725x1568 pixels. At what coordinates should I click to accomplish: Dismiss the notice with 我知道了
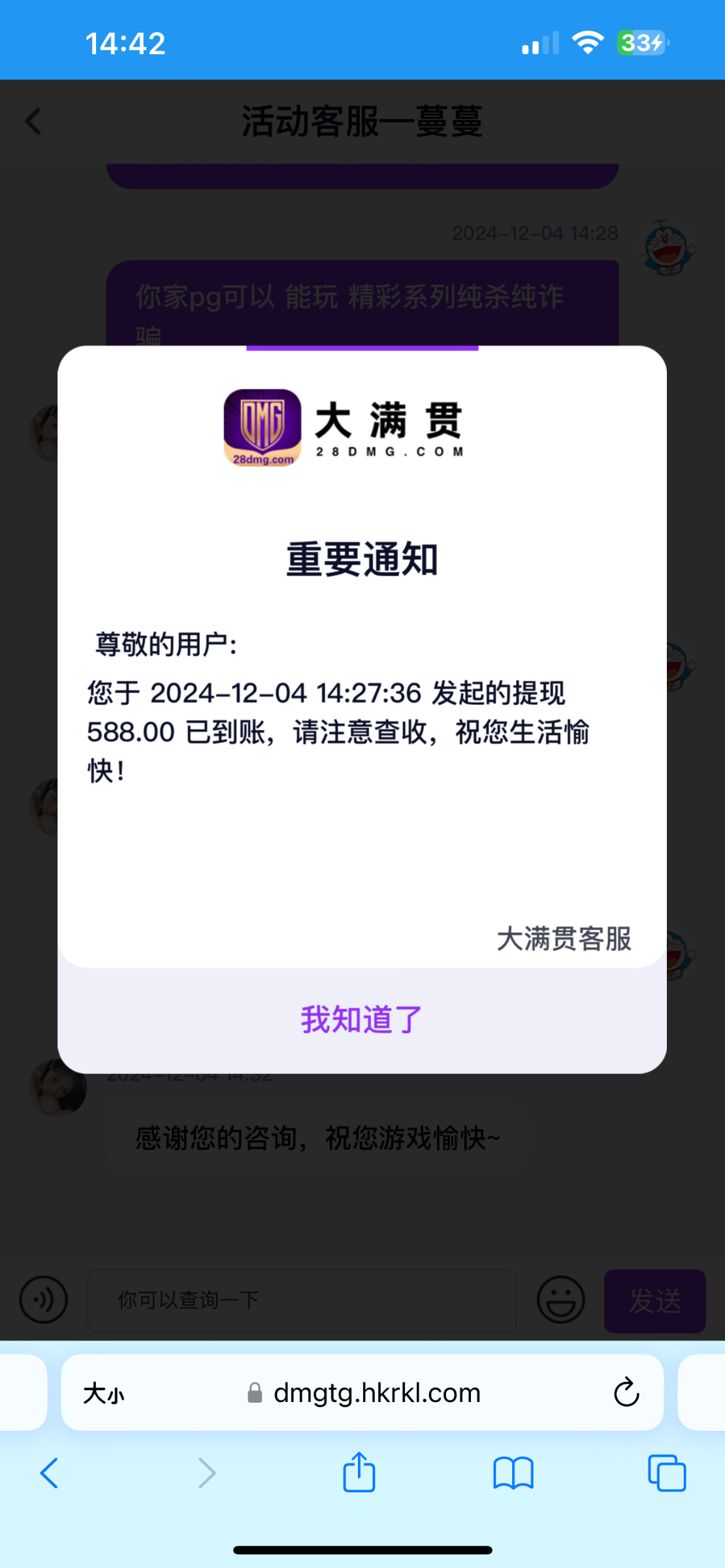coord(362,1019)
